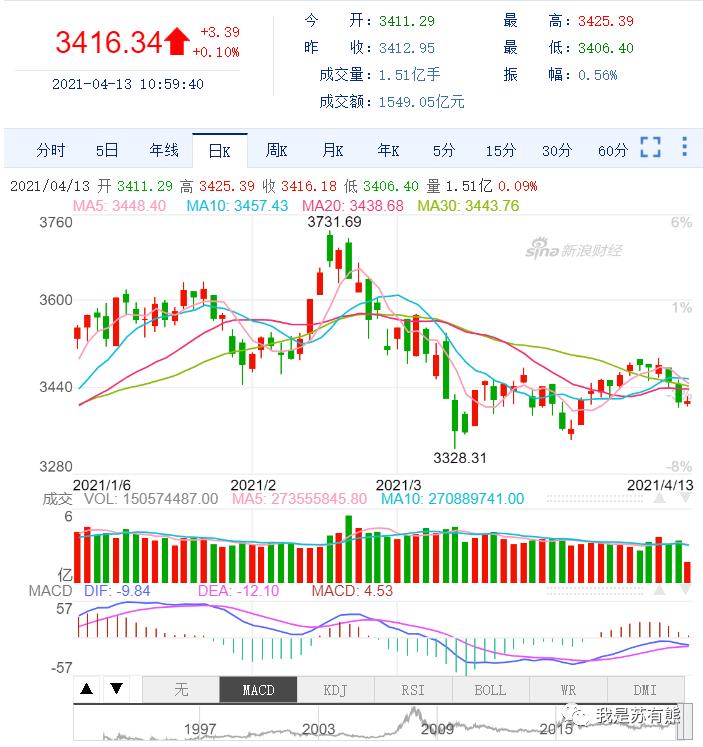Select the 日K candlestick tab
The height and width of the screenshot is (747, 703).
pos(220,150)
